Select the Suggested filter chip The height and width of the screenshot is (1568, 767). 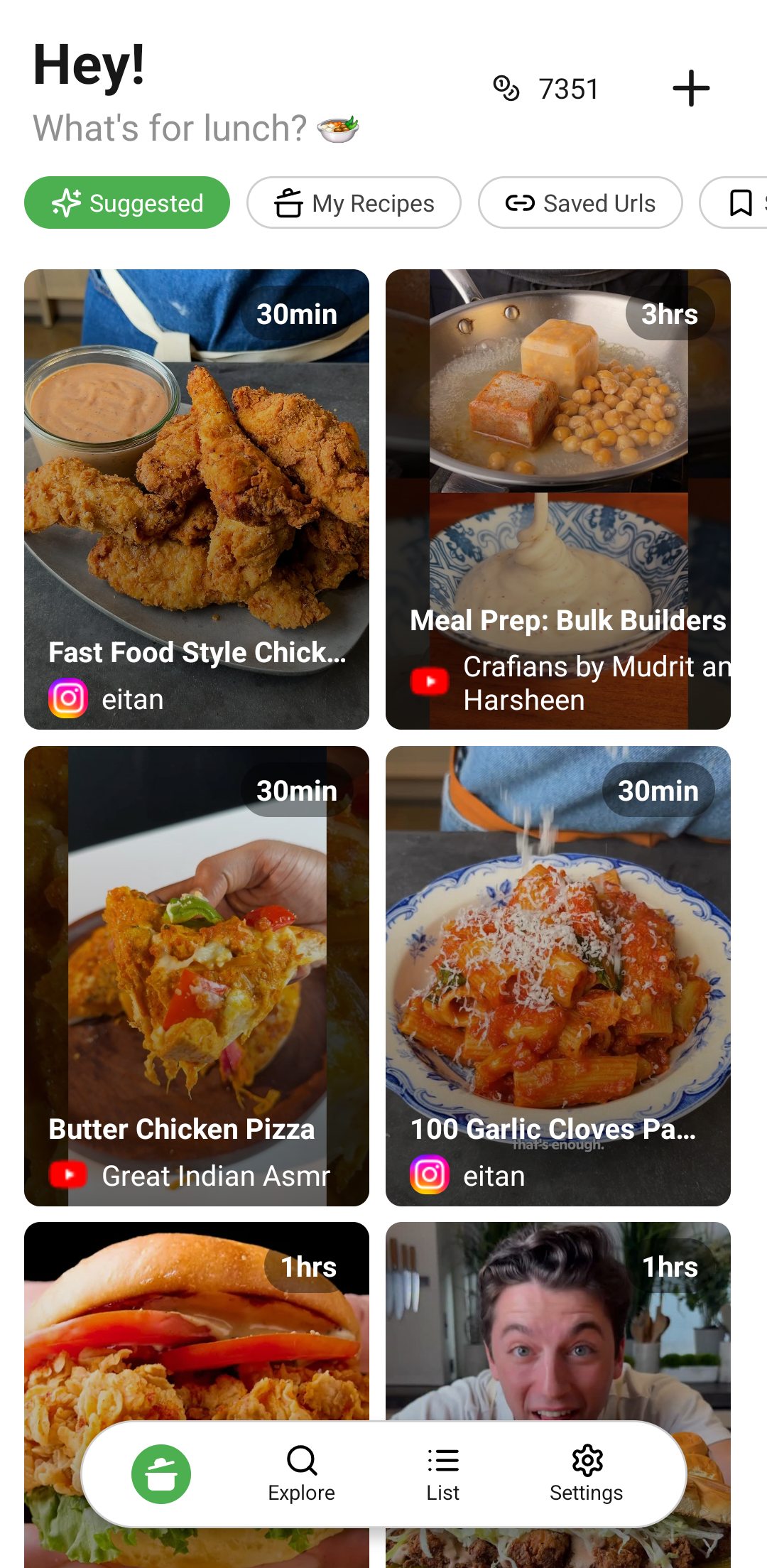pyautogui.click(x=127, y=203)
